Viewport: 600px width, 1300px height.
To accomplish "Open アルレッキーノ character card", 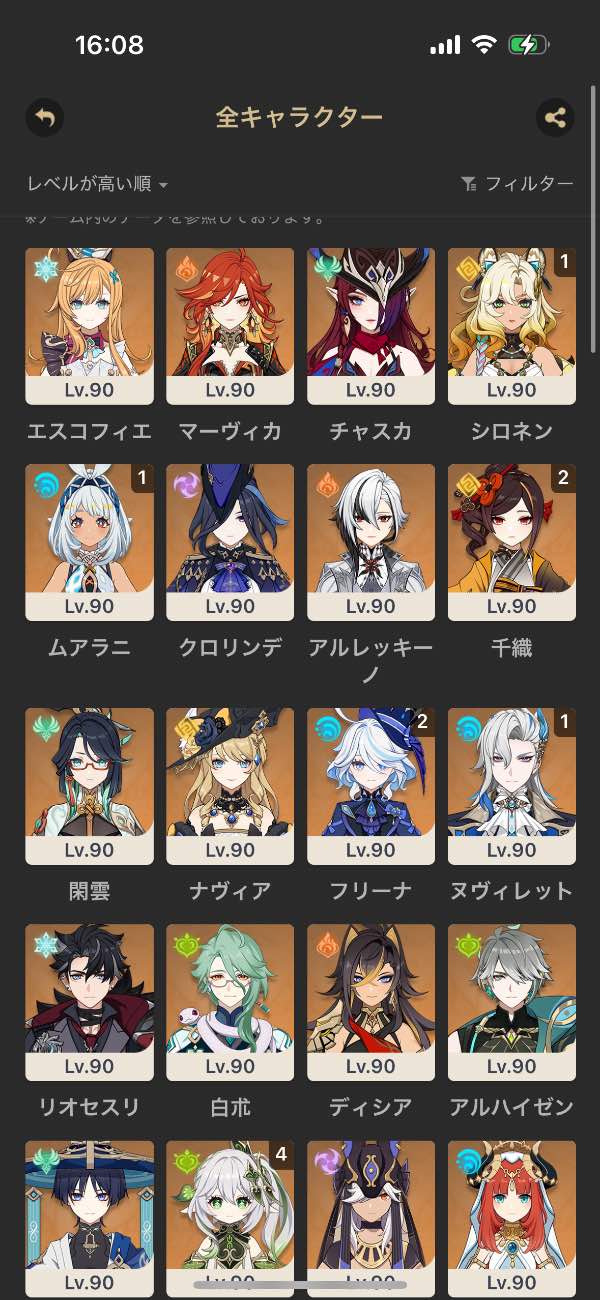I will (371, 542).
